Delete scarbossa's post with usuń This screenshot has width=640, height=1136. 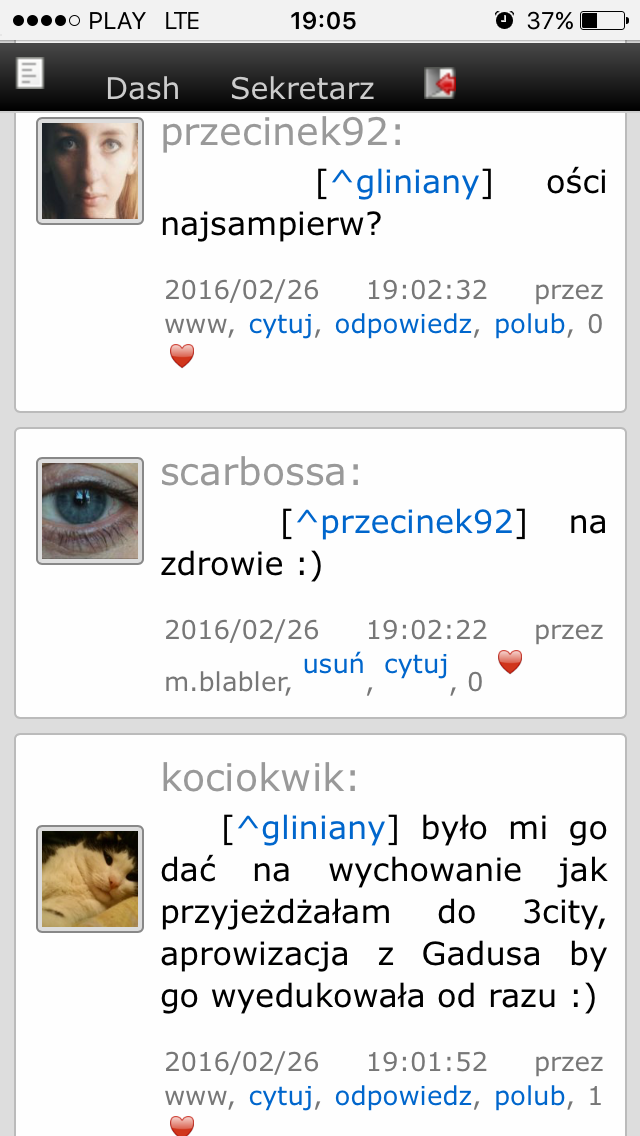[x=333, y=664]
